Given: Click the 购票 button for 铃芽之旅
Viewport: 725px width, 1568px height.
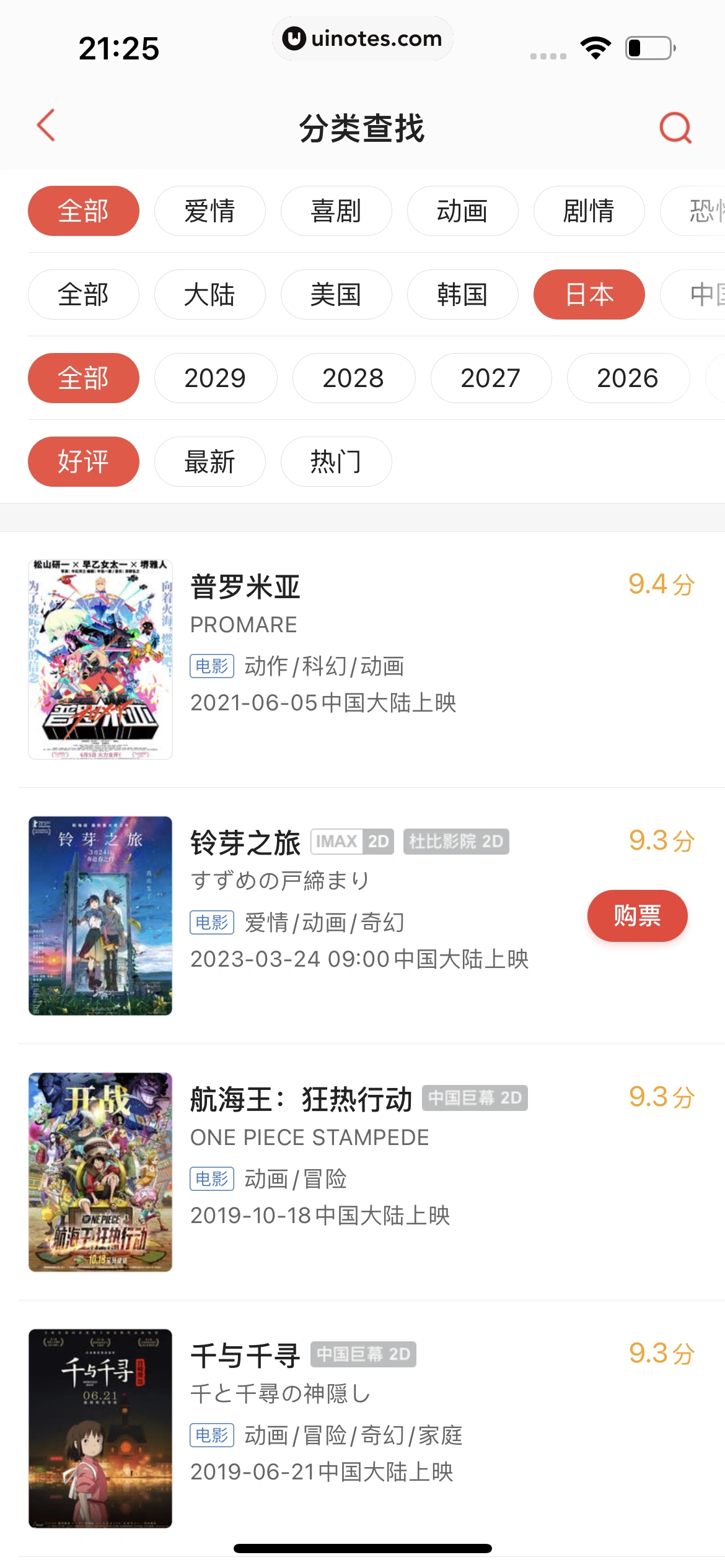Looking at the screenshot, I should 637,915.
